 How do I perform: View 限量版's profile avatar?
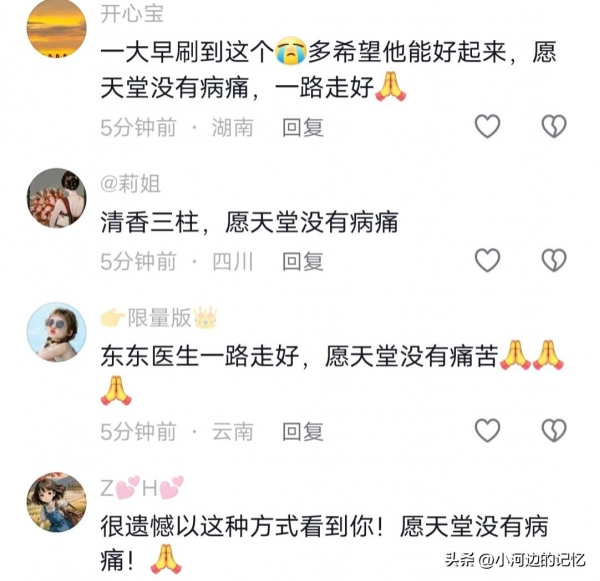tap(56, 333)
